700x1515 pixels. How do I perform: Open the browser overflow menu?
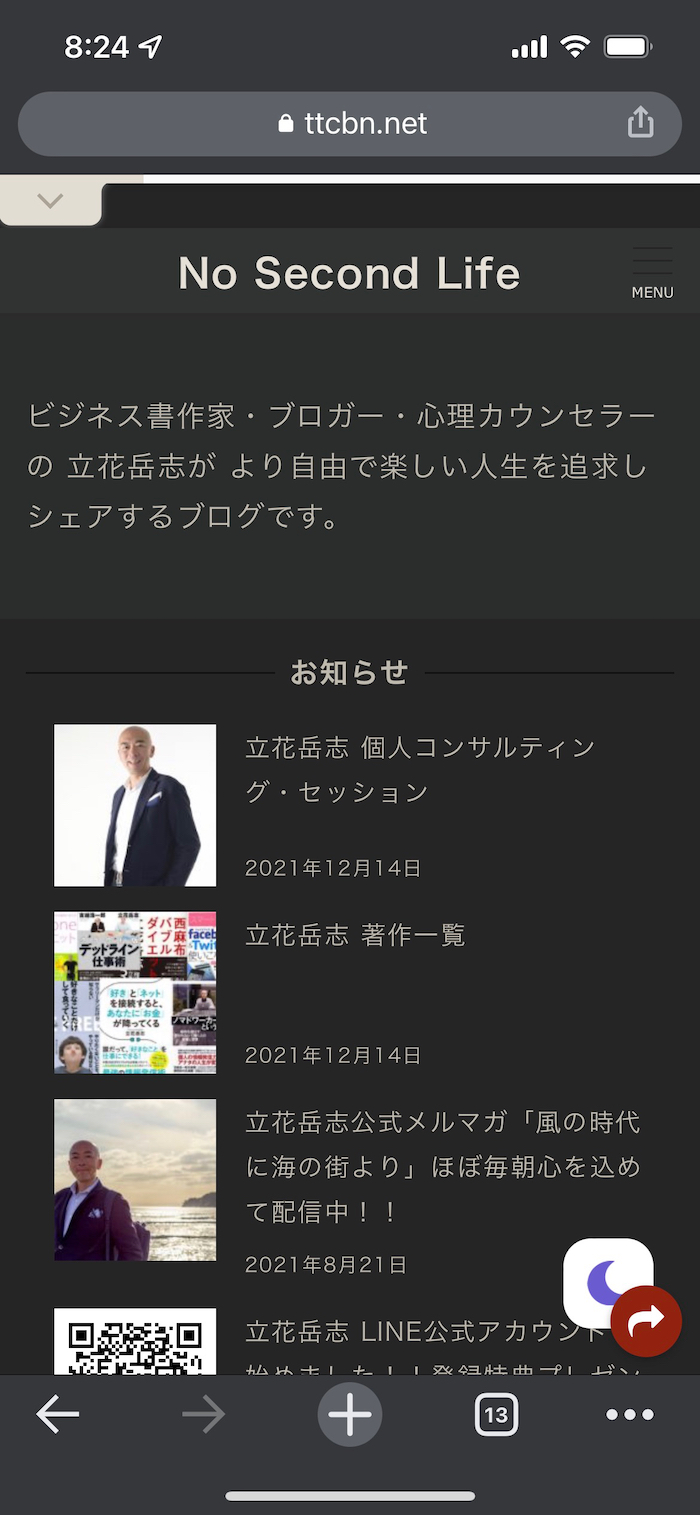[x=630, y=1414]
